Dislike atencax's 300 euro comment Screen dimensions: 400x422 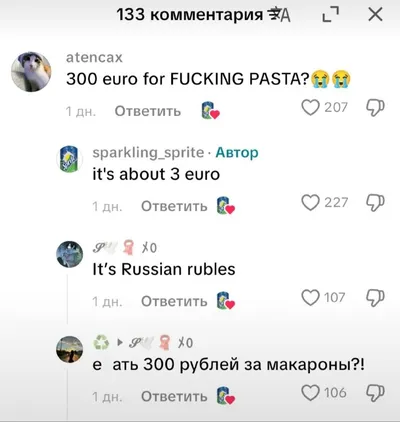click(x=375, y=108)
